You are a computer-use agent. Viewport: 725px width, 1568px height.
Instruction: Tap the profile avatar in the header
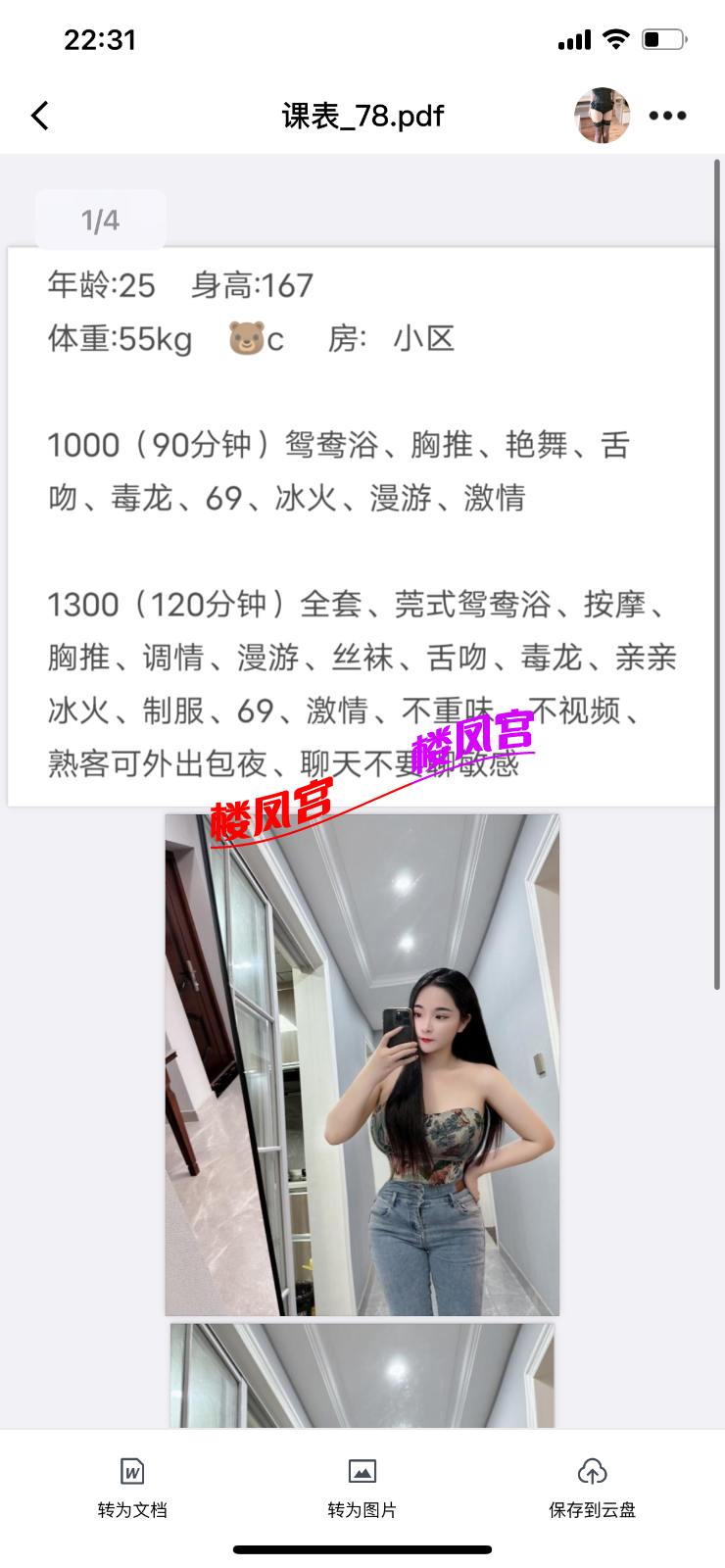coord(602,116)
